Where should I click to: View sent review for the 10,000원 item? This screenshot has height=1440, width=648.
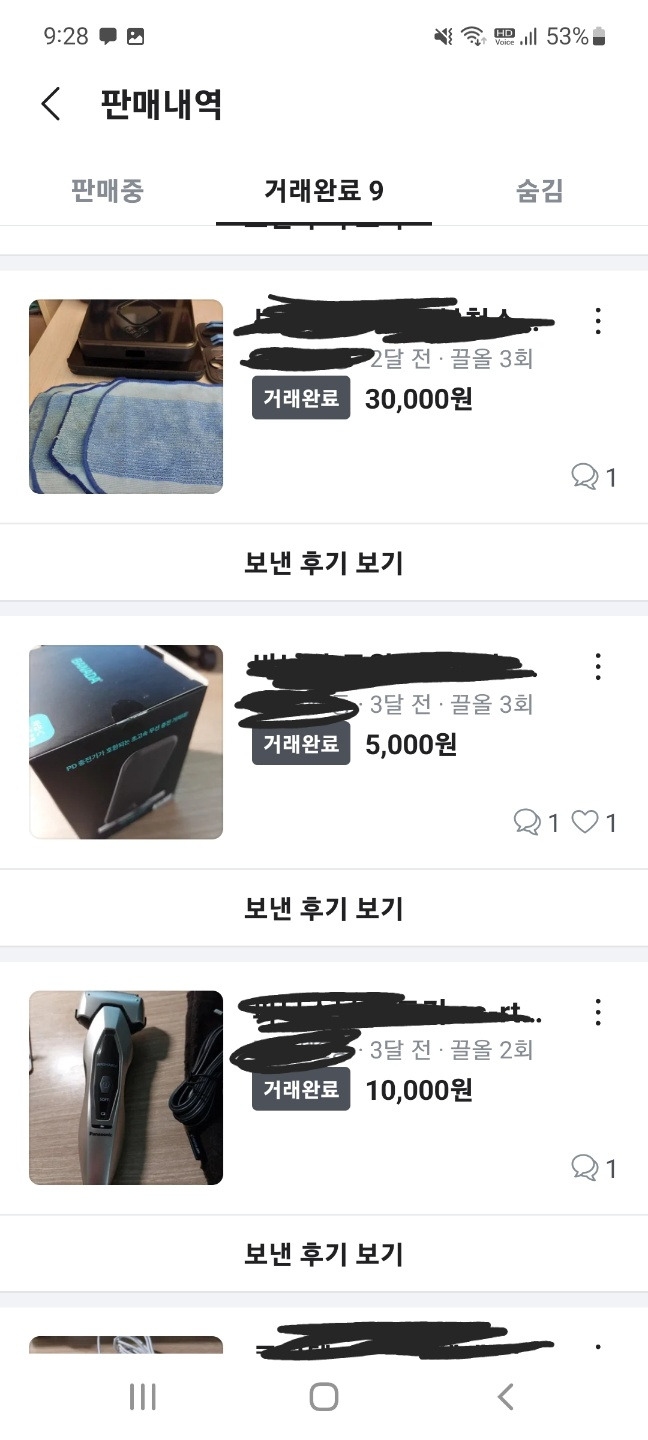click(323, 1254)
